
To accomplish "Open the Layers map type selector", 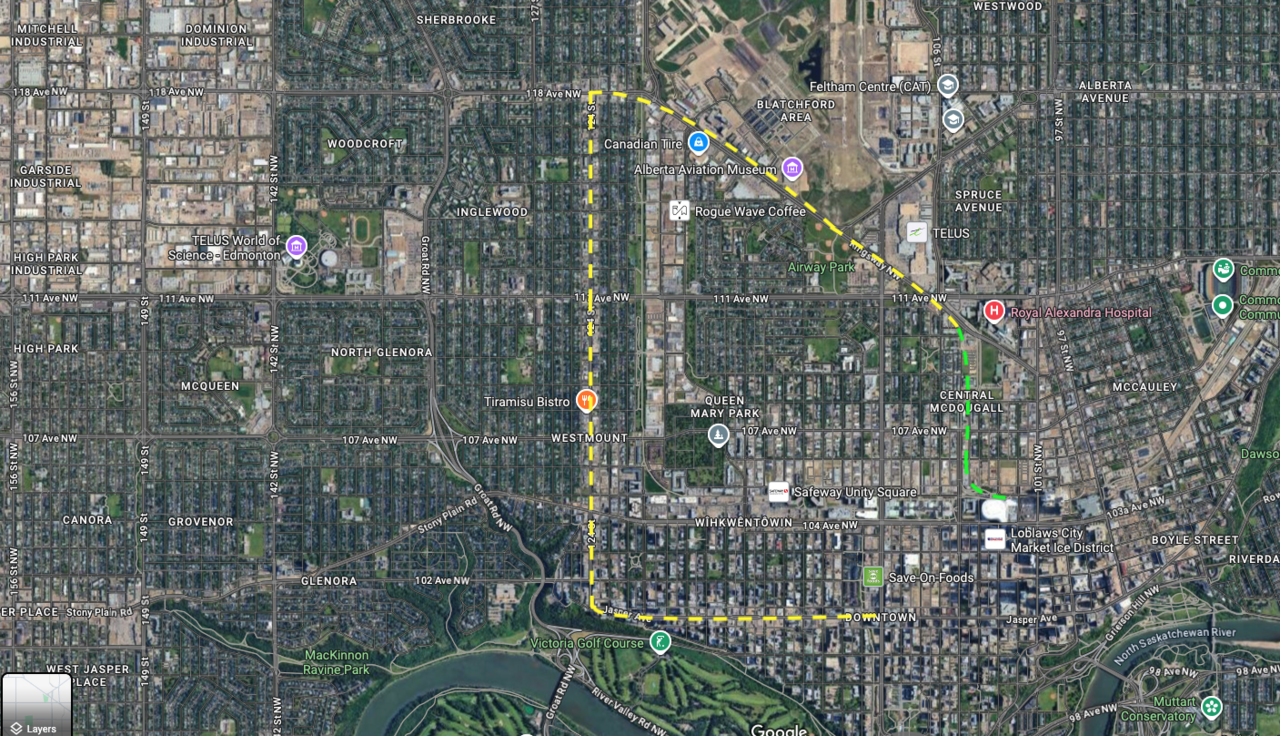I will (x=37, y=704).
